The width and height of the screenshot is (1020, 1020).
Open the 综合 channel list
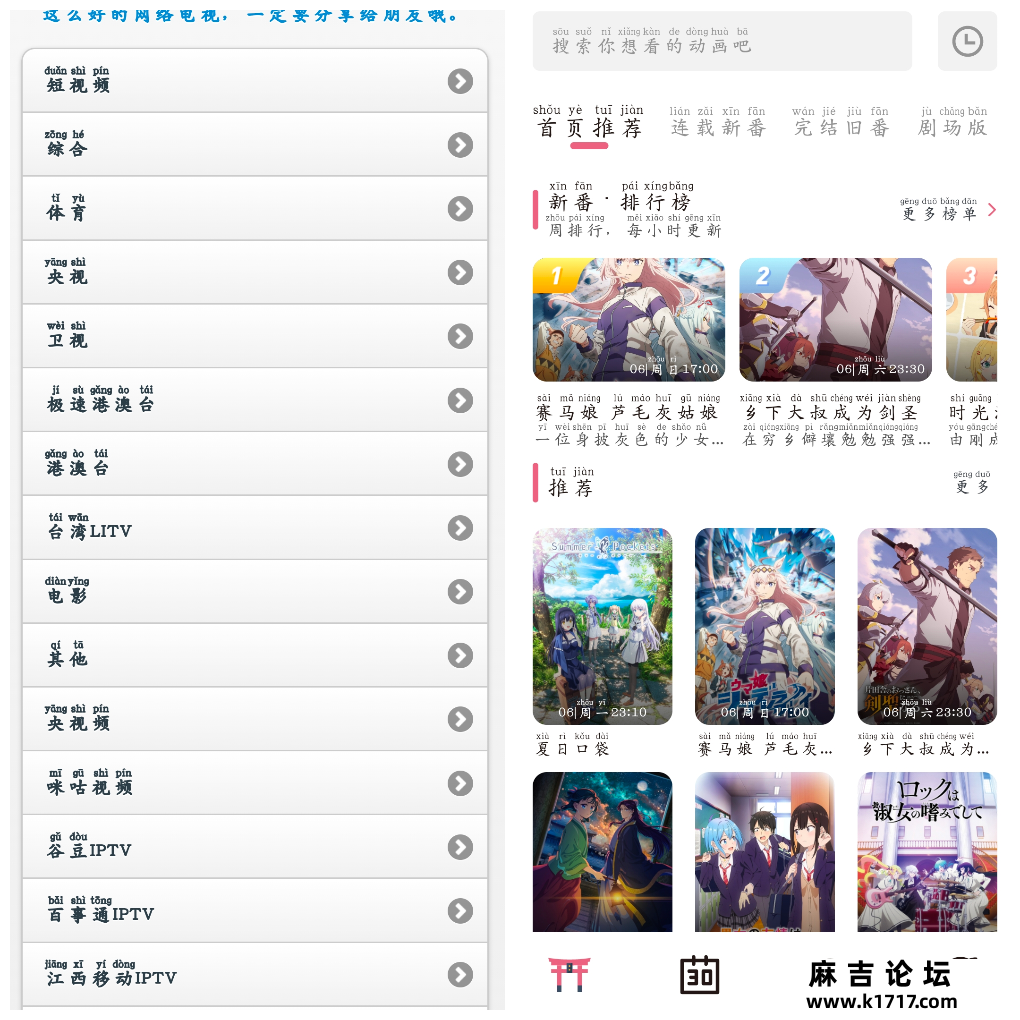point(254,145)
